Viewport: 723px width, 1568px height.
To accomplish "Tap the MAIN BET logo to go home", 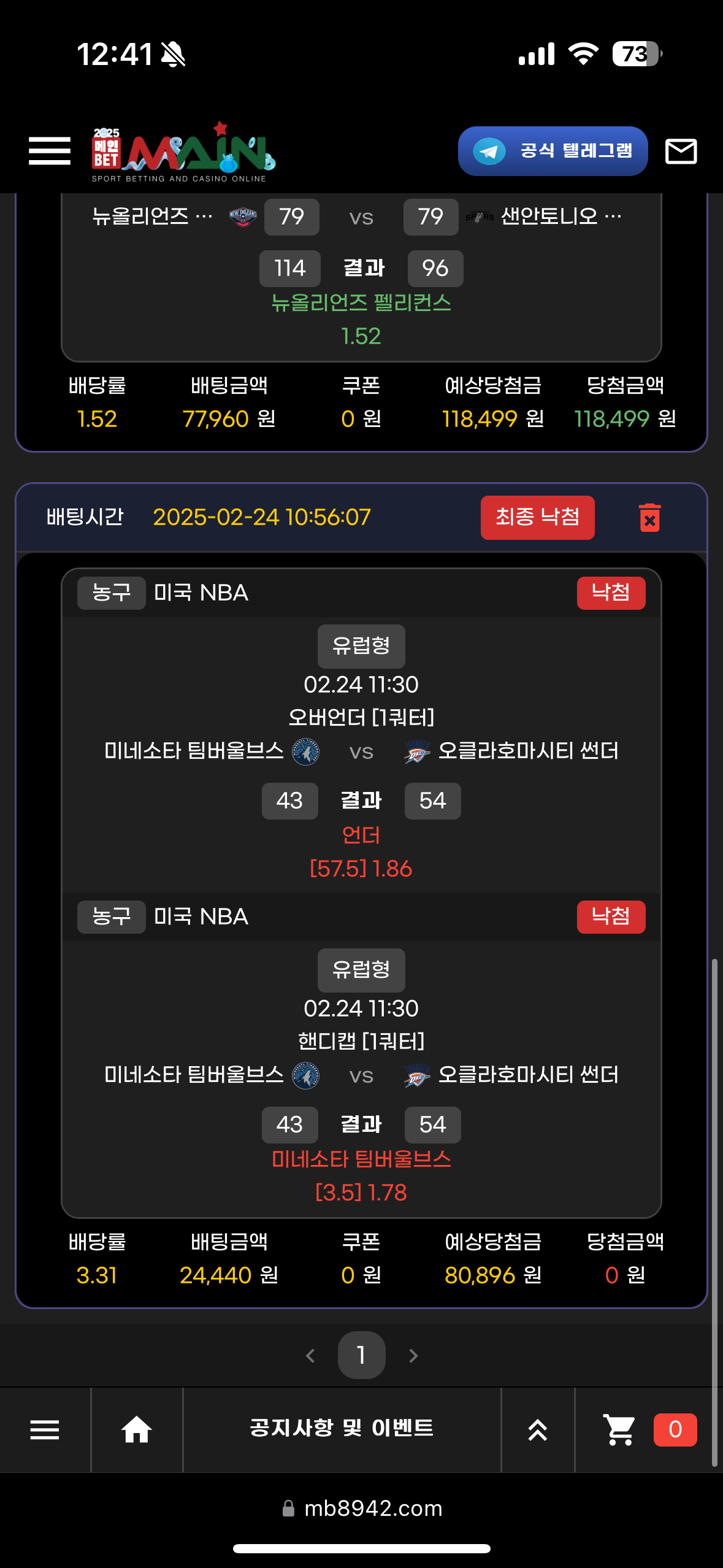I will click(x=183, y=152).
